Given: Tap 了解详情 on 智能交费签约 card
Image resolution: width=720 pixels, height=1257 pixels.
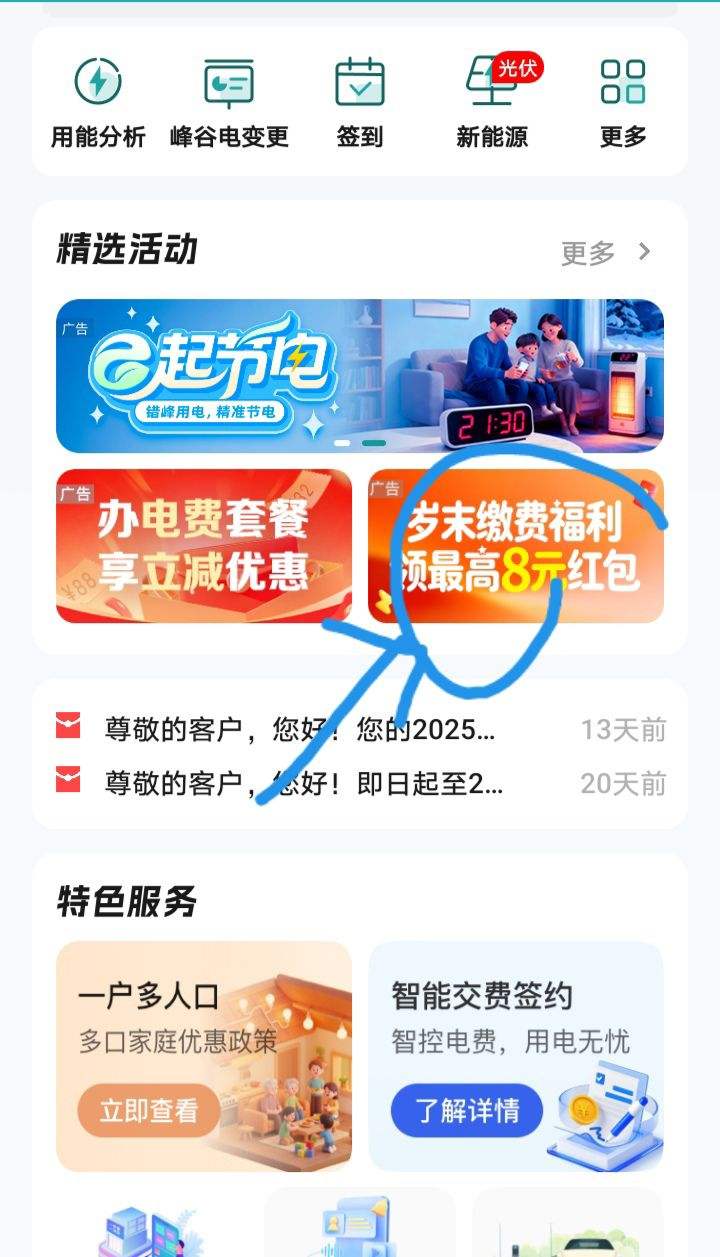Looking at the screenshot, I should pyautogui.click(x=467, y=1110).
